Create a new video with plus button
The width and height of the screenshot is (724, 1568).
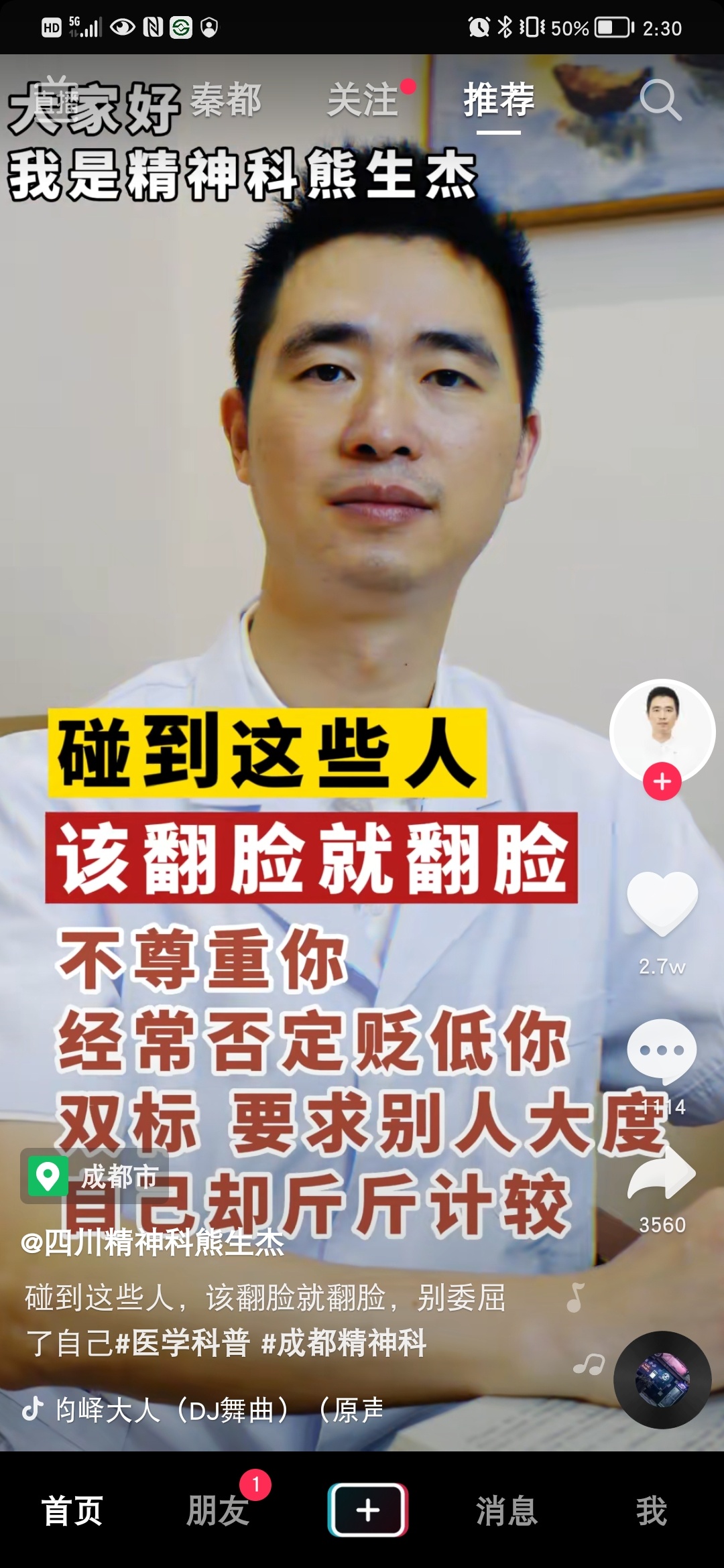point(367,1510)
